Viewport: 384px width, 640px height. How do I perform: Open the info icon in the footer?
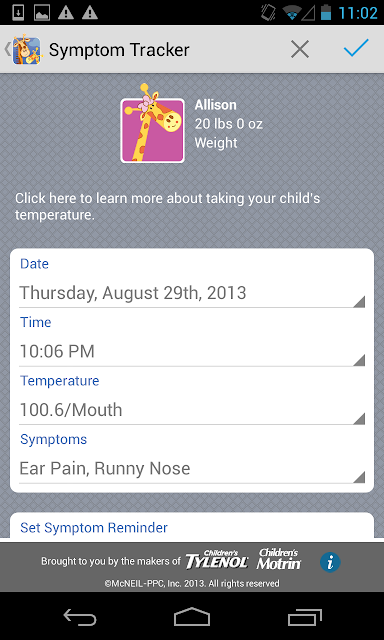330,562
